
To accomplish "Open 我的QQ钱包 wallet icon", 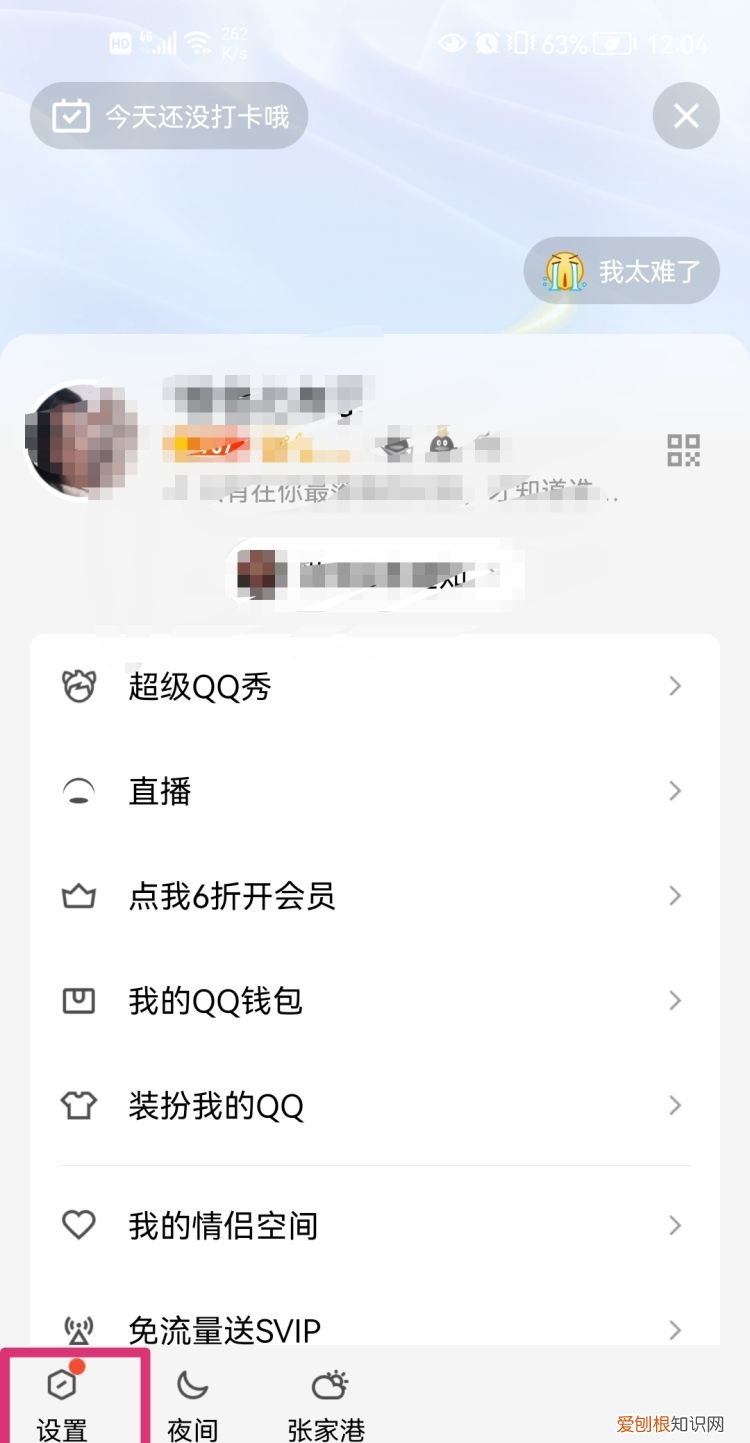I will [80, 1000].
